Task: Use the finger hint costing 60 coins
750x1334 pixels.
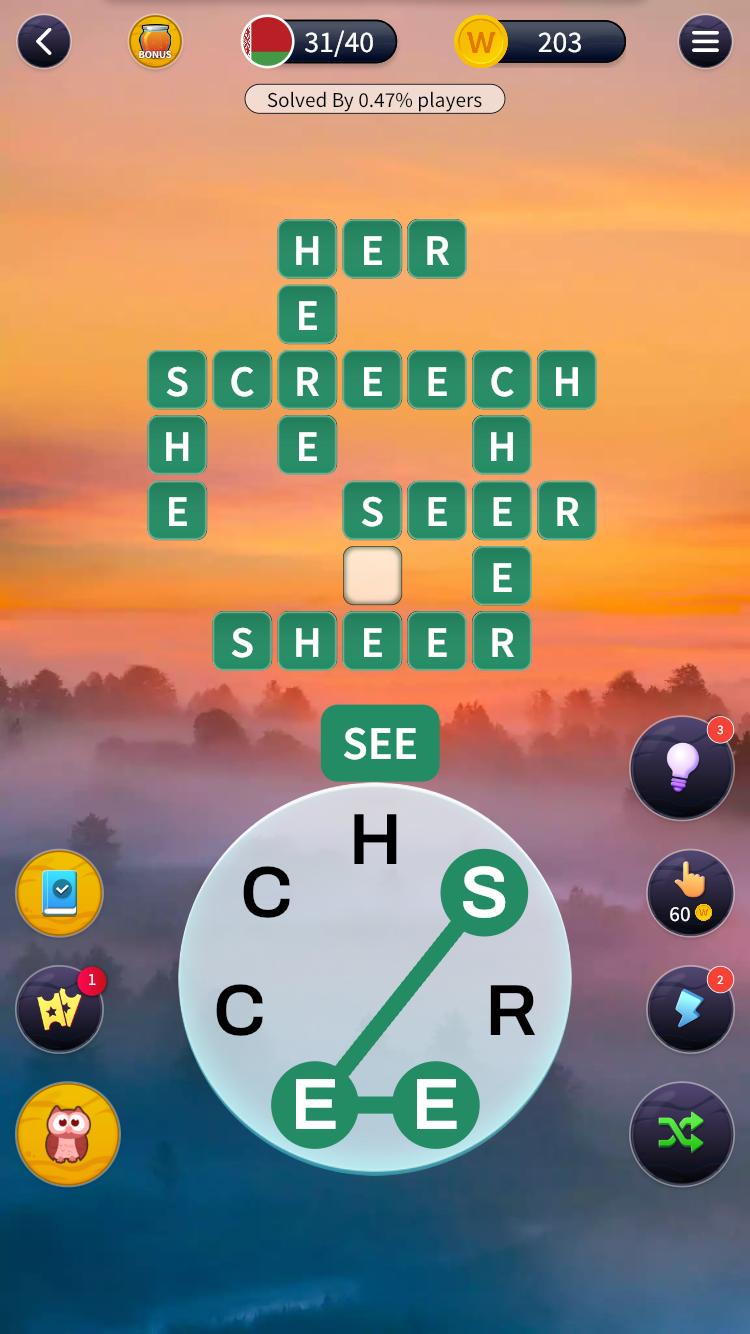Action: (x=690, y=893)
